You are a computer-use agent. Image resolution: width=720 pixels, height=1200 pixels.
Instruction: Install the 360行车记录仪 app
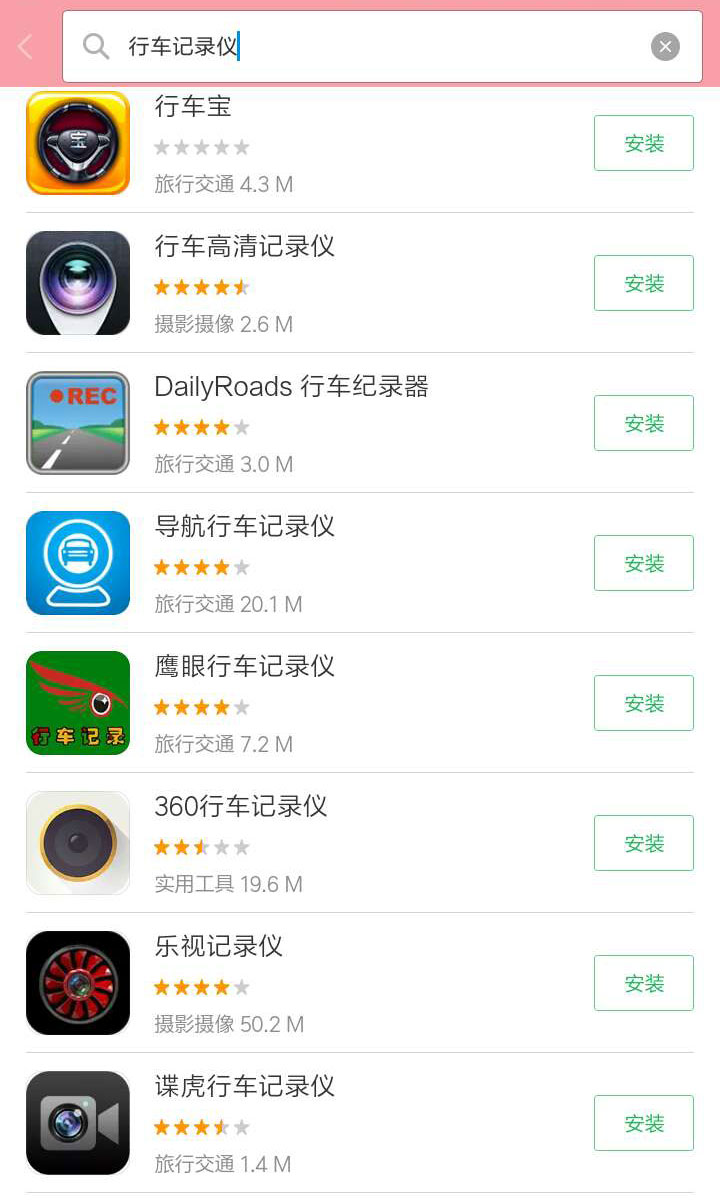click(x=643, y=843)
